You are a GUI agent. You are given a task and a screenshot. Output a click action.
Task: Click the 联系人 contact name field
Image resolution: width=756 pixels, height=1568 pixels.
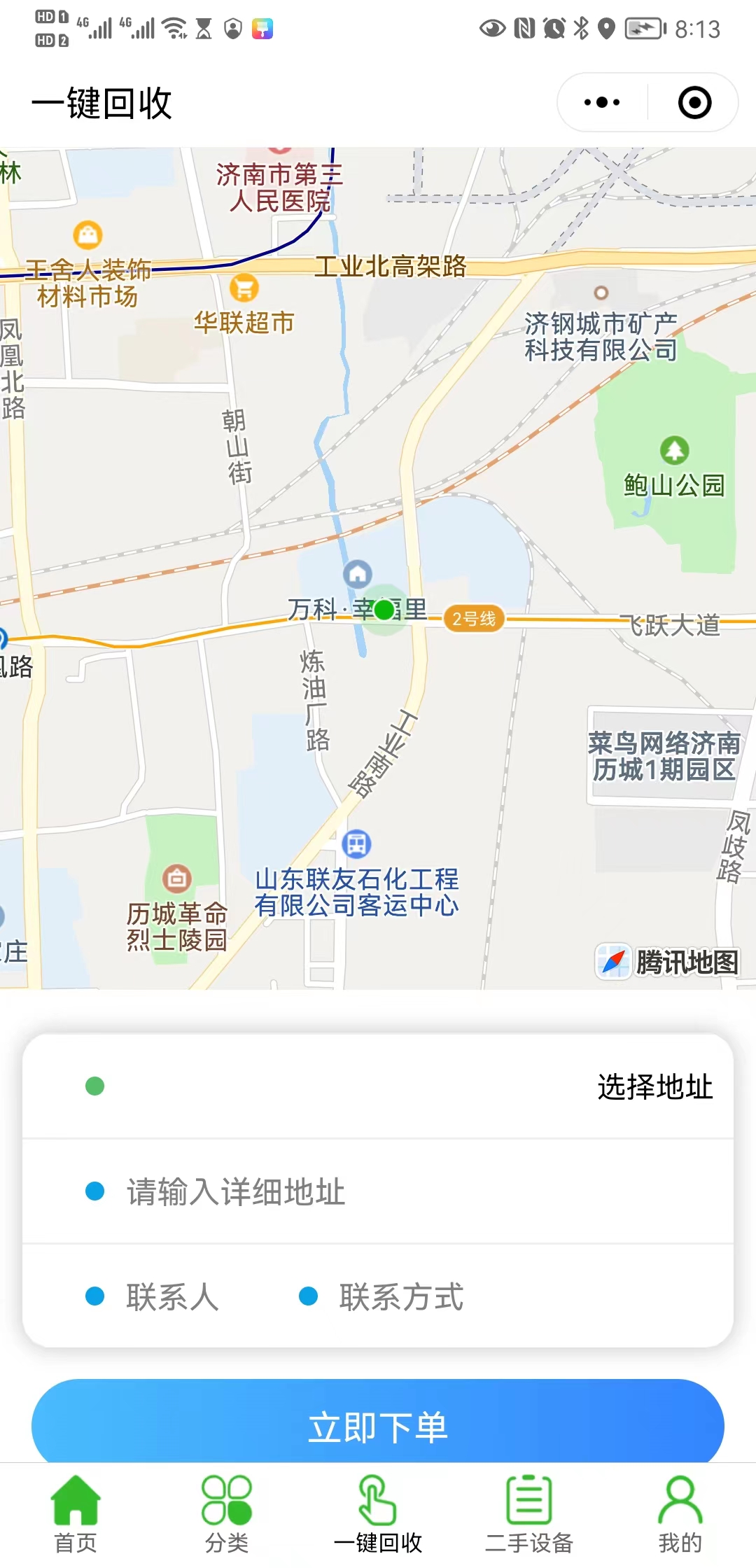pos(171,1298)
